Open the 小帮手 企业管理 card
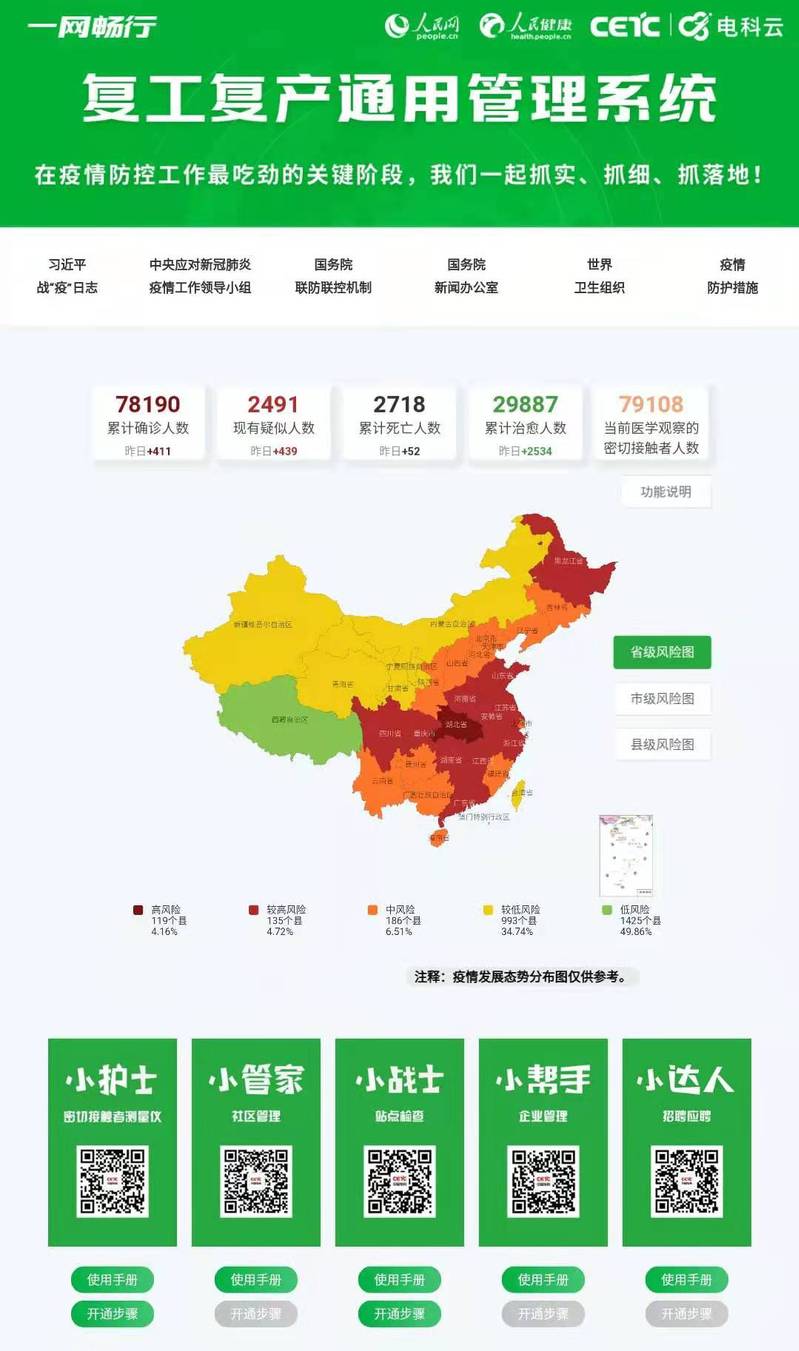This screenshot has height=1351, width=799. pos(543,1140)
